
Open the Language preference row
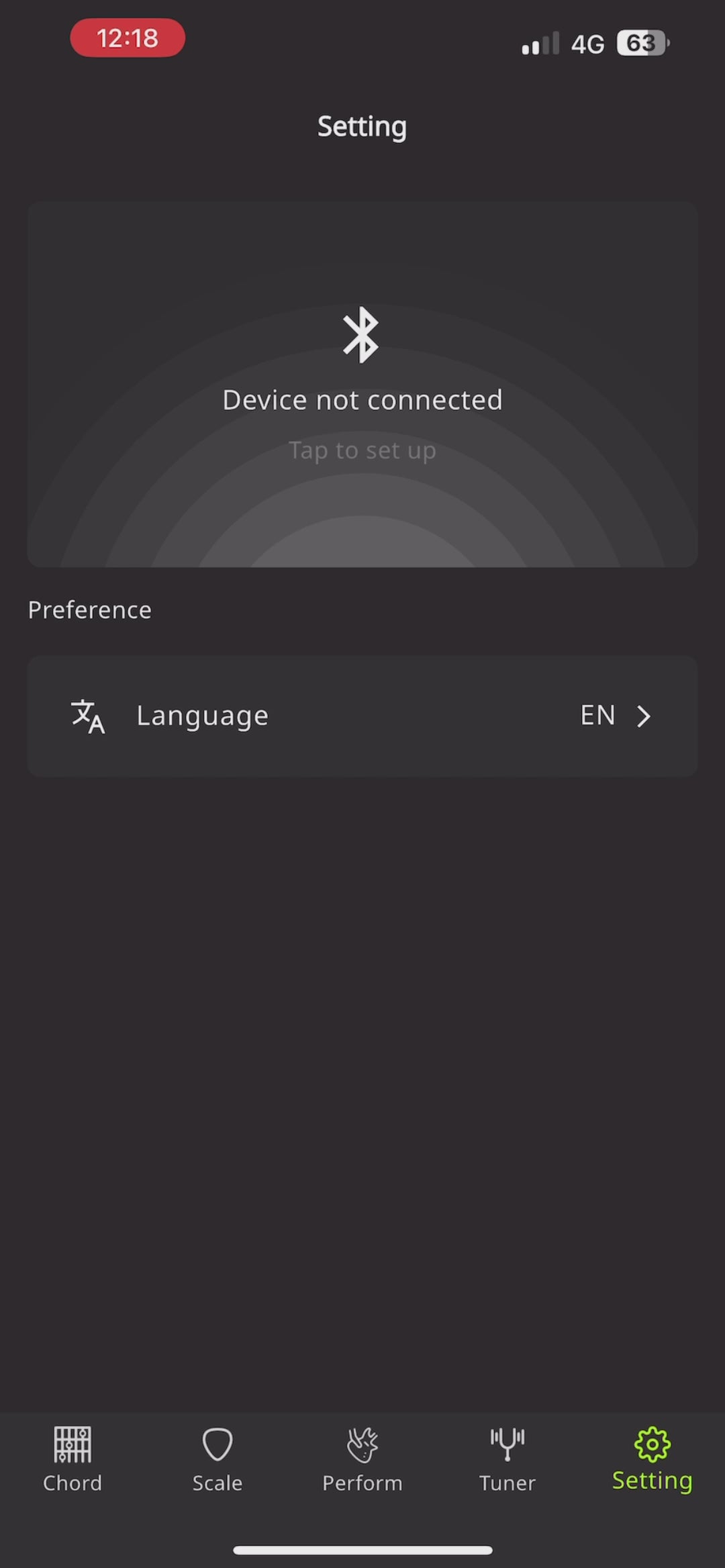tap(362, 716)
